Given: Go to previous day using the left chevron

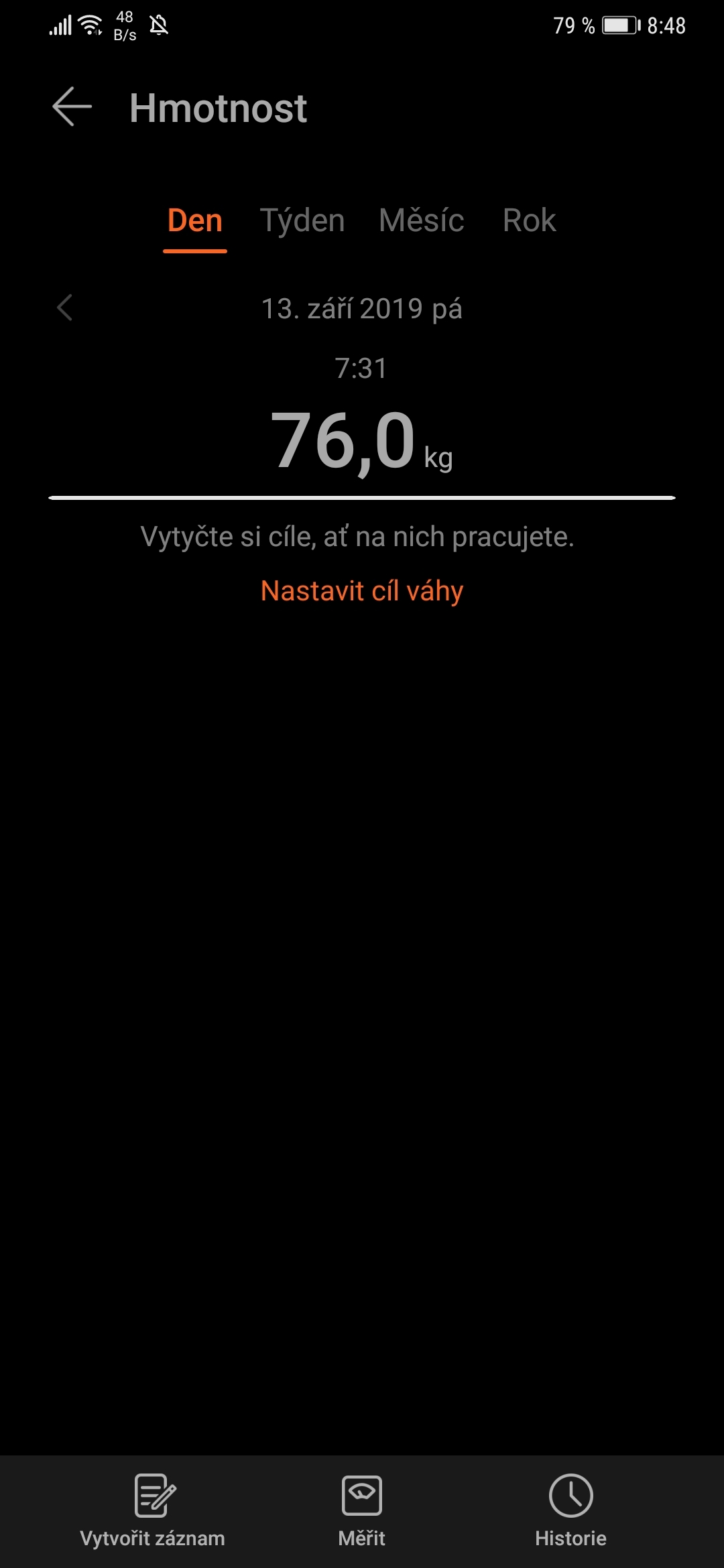Looking at the screenshot, I should click(65, 308).
